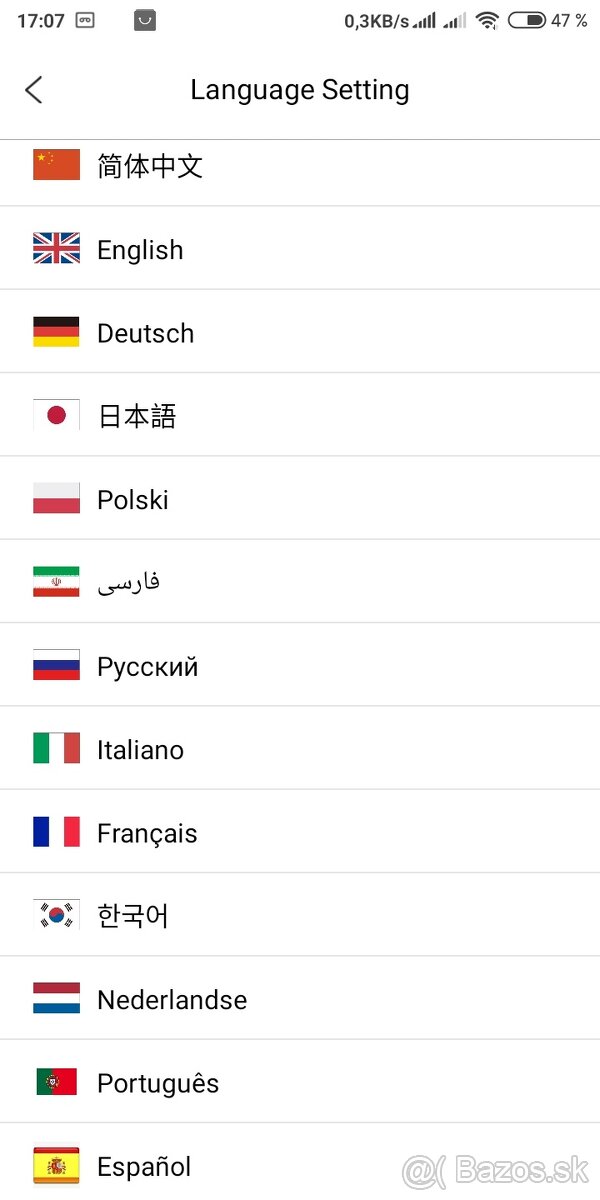Set language to Italiano
Viewport: 600px width, 1200px height.
[x=140, y=749]
